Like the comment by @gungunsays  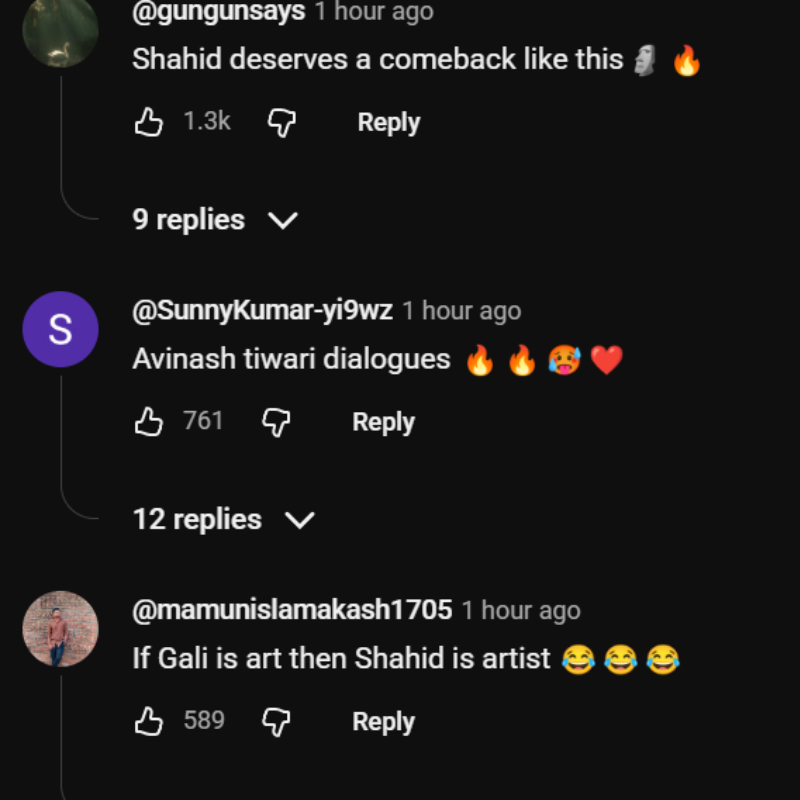coord(149,122)
